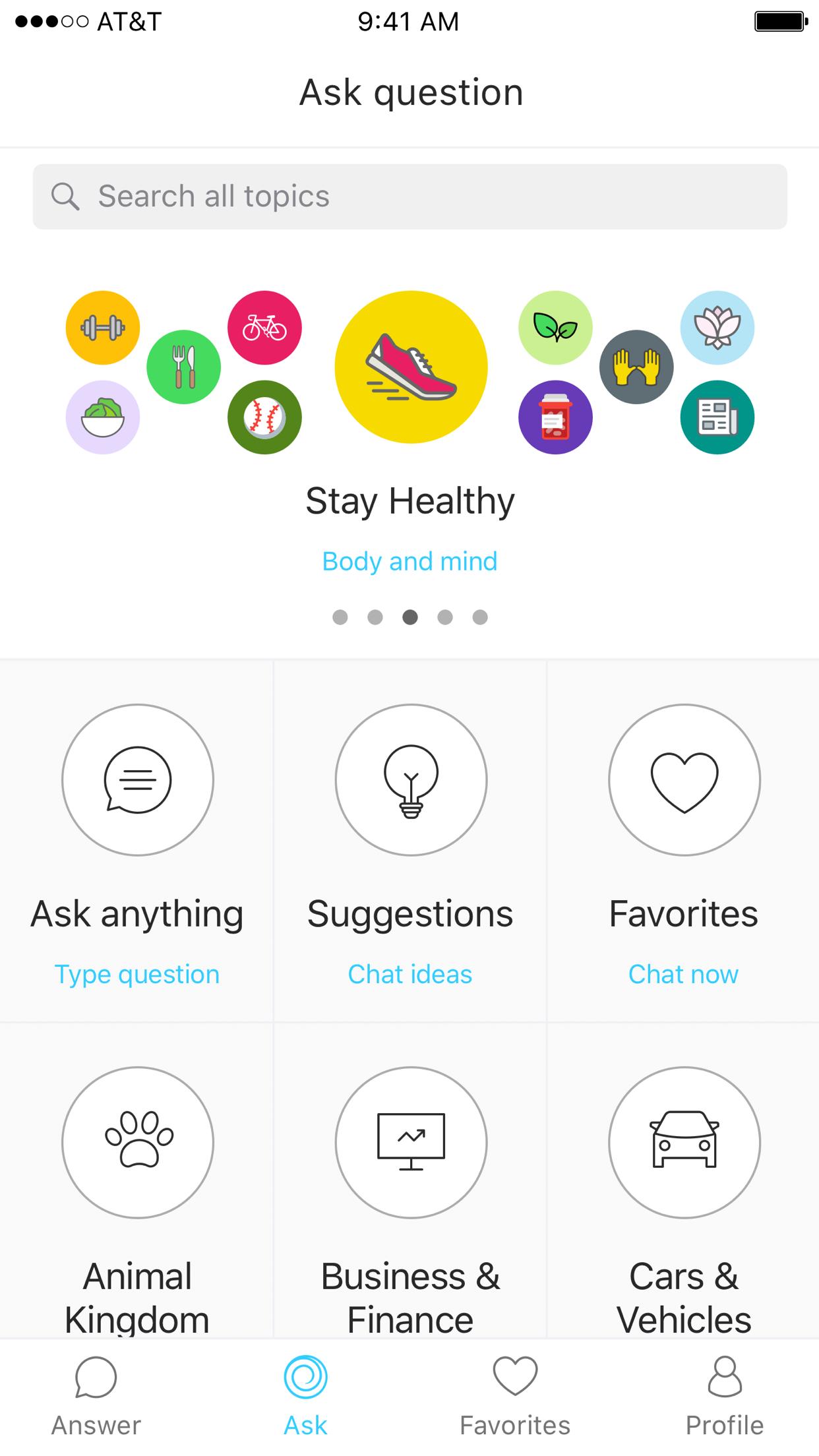Screen dimensions: 819x1456
Task: Open the Cars & Vehicles category
Action: tap(684, 1187)
